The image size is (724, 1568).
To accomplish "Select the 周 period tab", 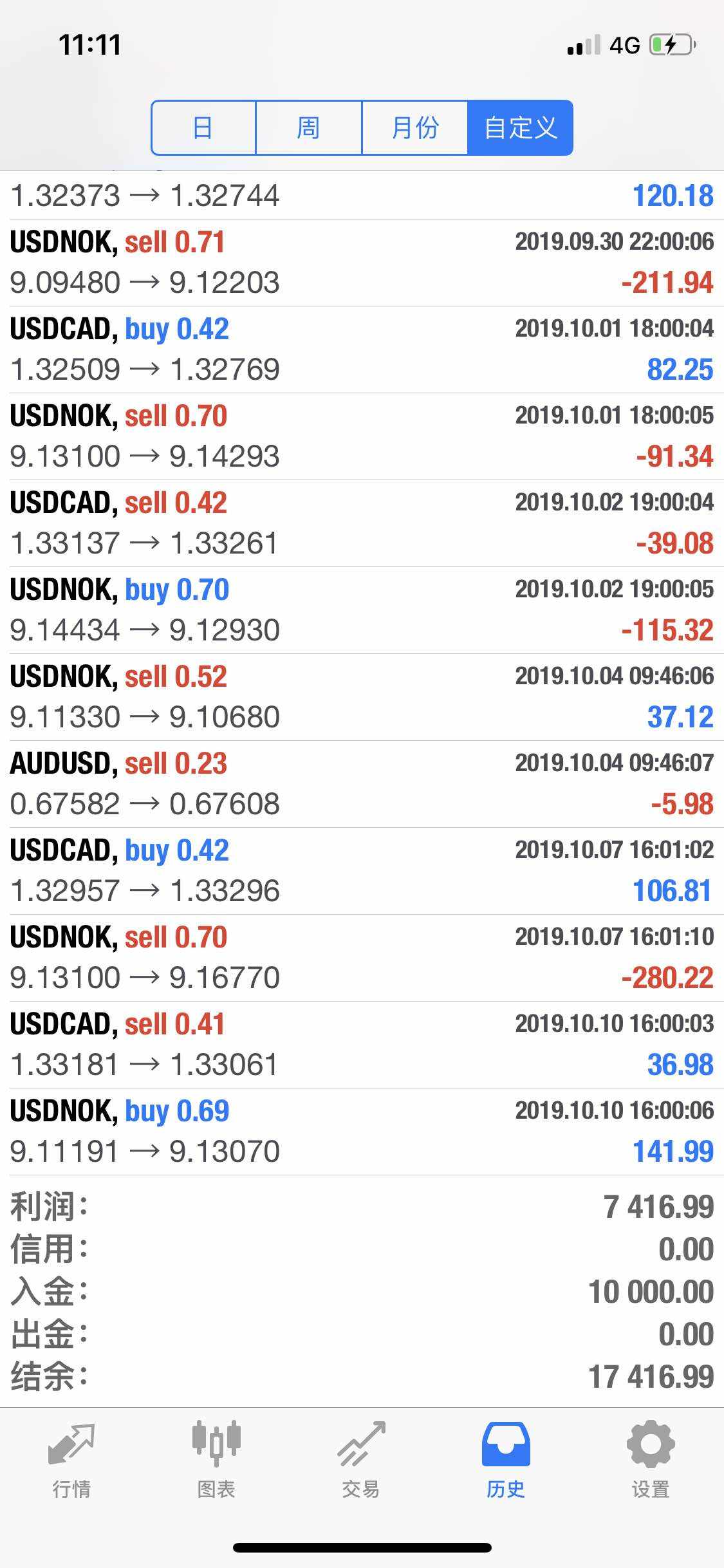I will click(309, 127).
